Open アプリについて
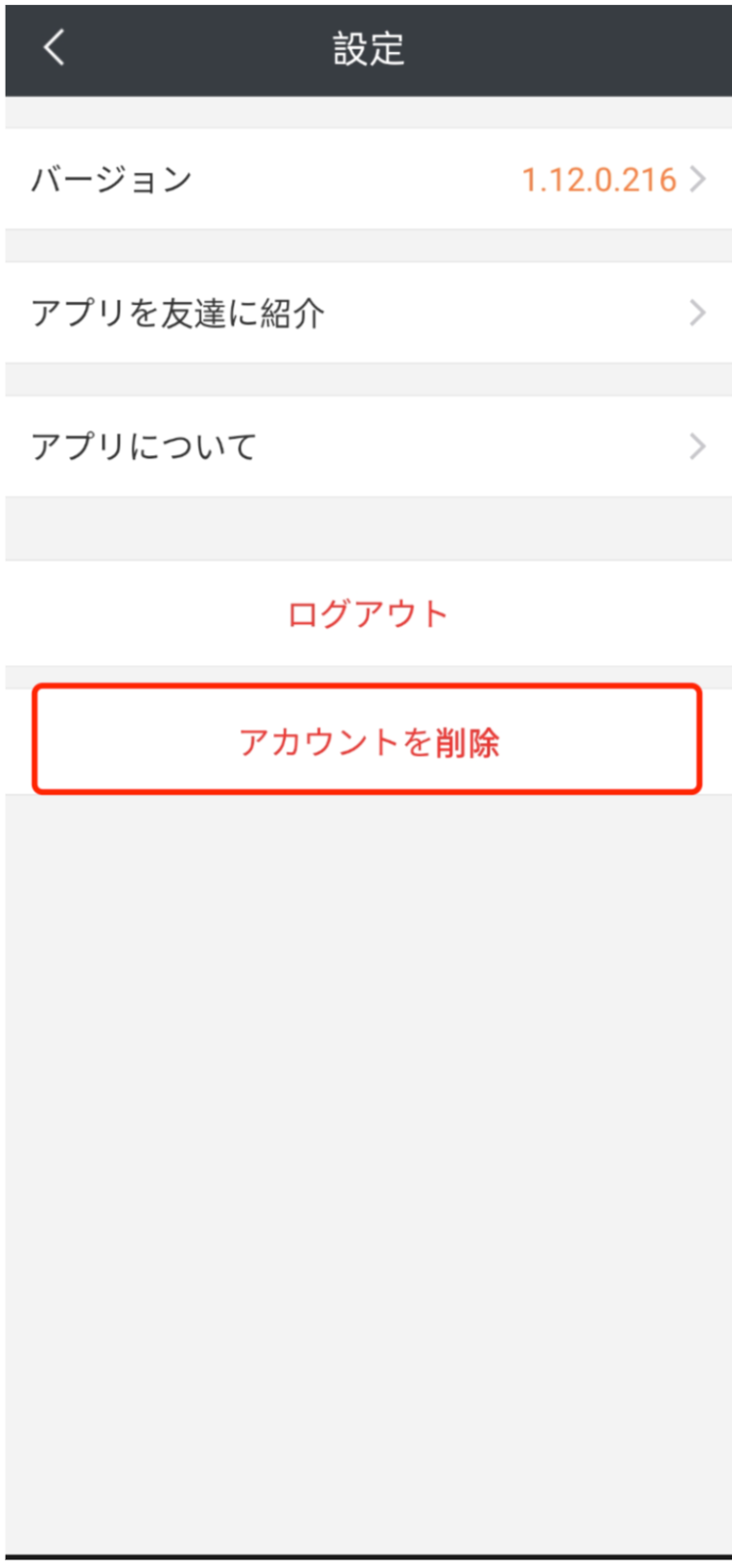 [x=368, y=447]
